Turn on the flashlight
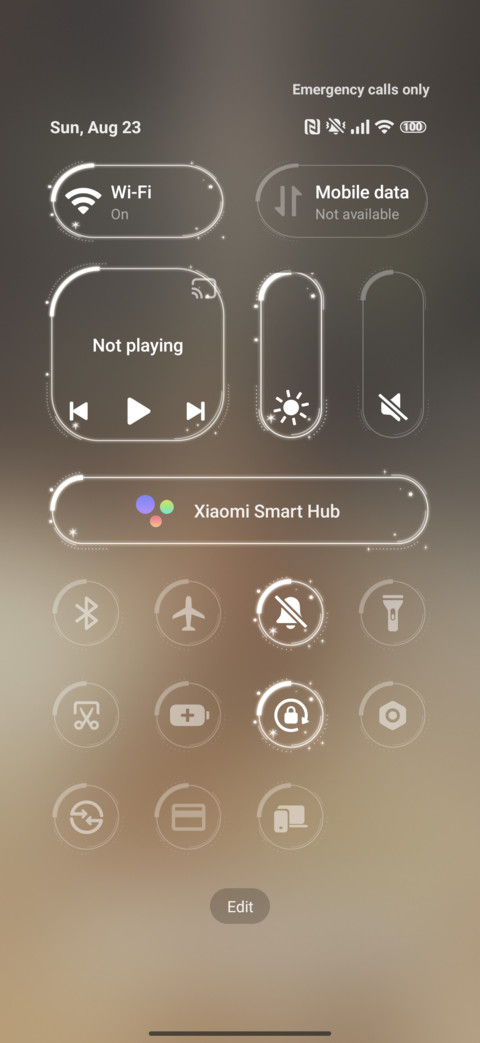The height and width of the screenshot is (1043, 480). pyautogui.click(x=393, y=613)
